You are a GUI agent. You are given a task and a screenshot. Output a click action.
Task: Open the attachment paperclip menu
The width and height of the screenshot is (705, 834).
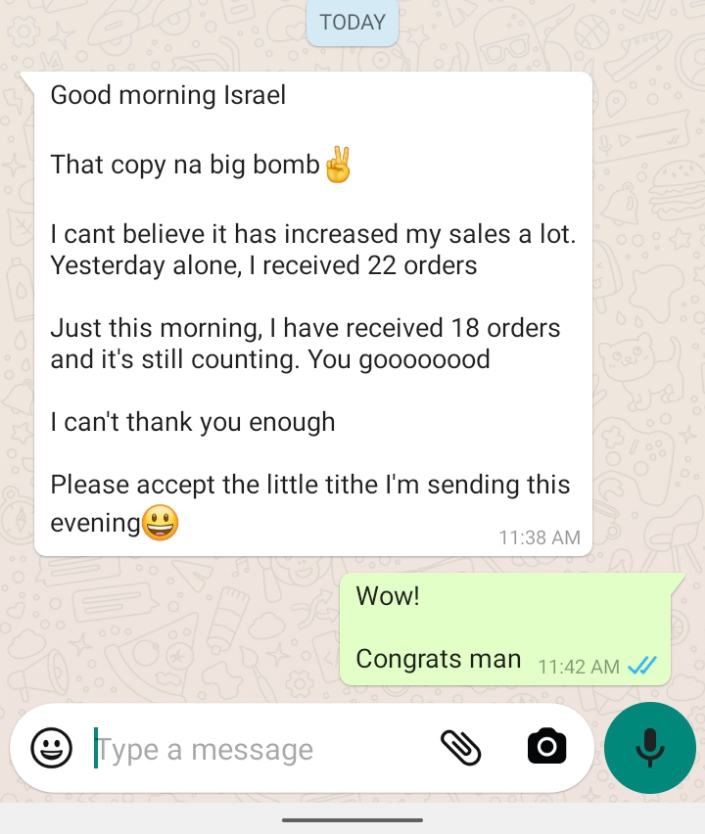(x=461, y=747)
